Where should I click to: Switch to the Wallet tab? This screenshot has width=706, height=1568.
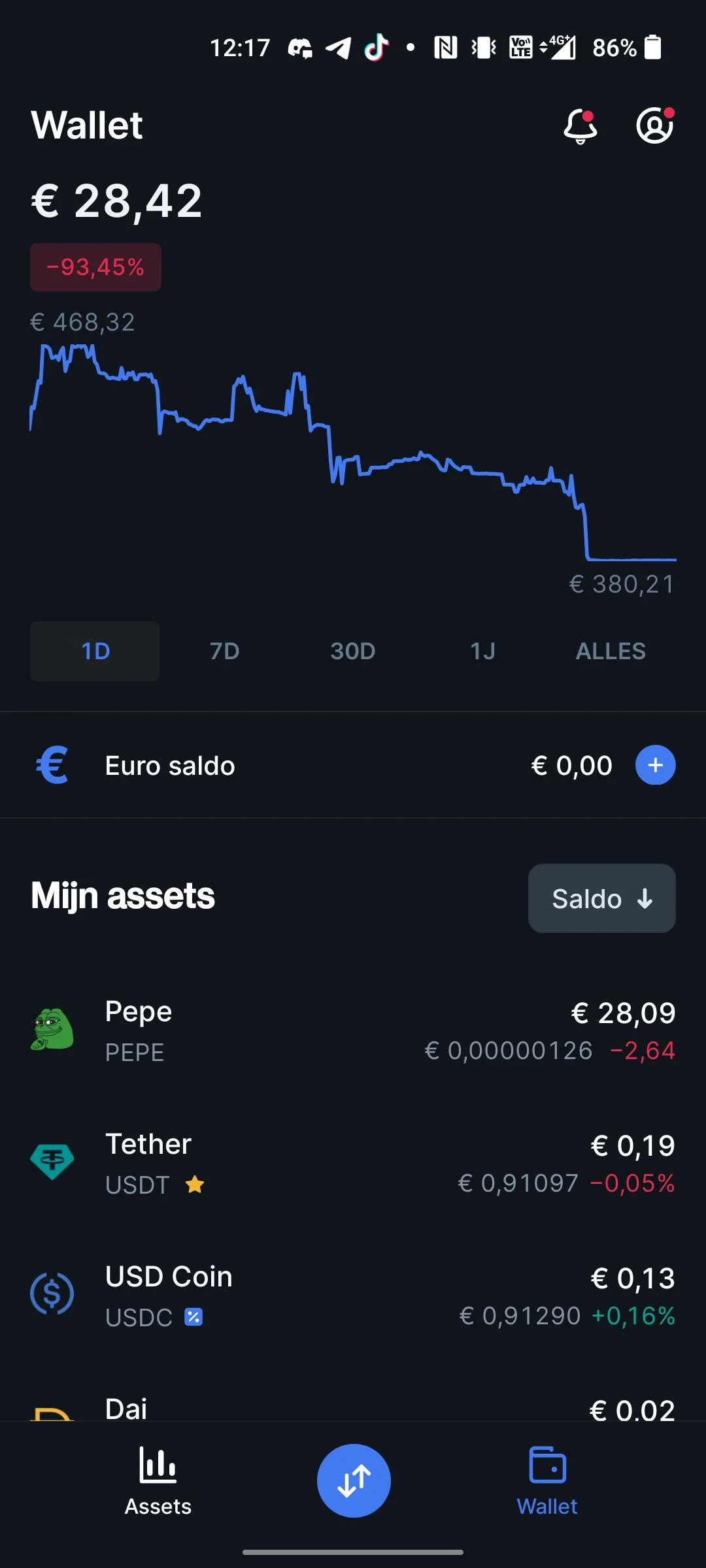(x=547, y=1480)
